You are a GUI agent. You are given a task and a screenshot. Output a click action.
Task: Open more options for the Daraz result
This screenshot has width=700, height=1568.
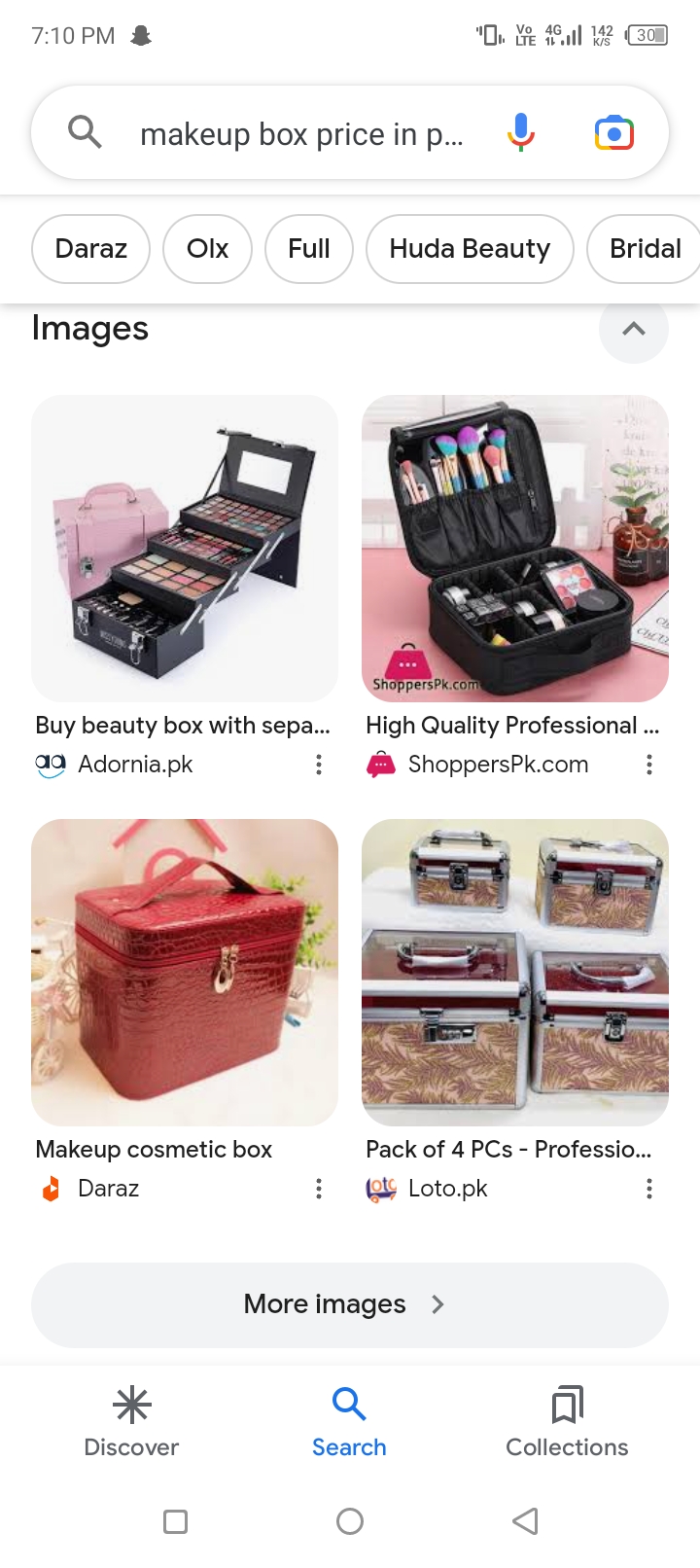point(319,1189)
